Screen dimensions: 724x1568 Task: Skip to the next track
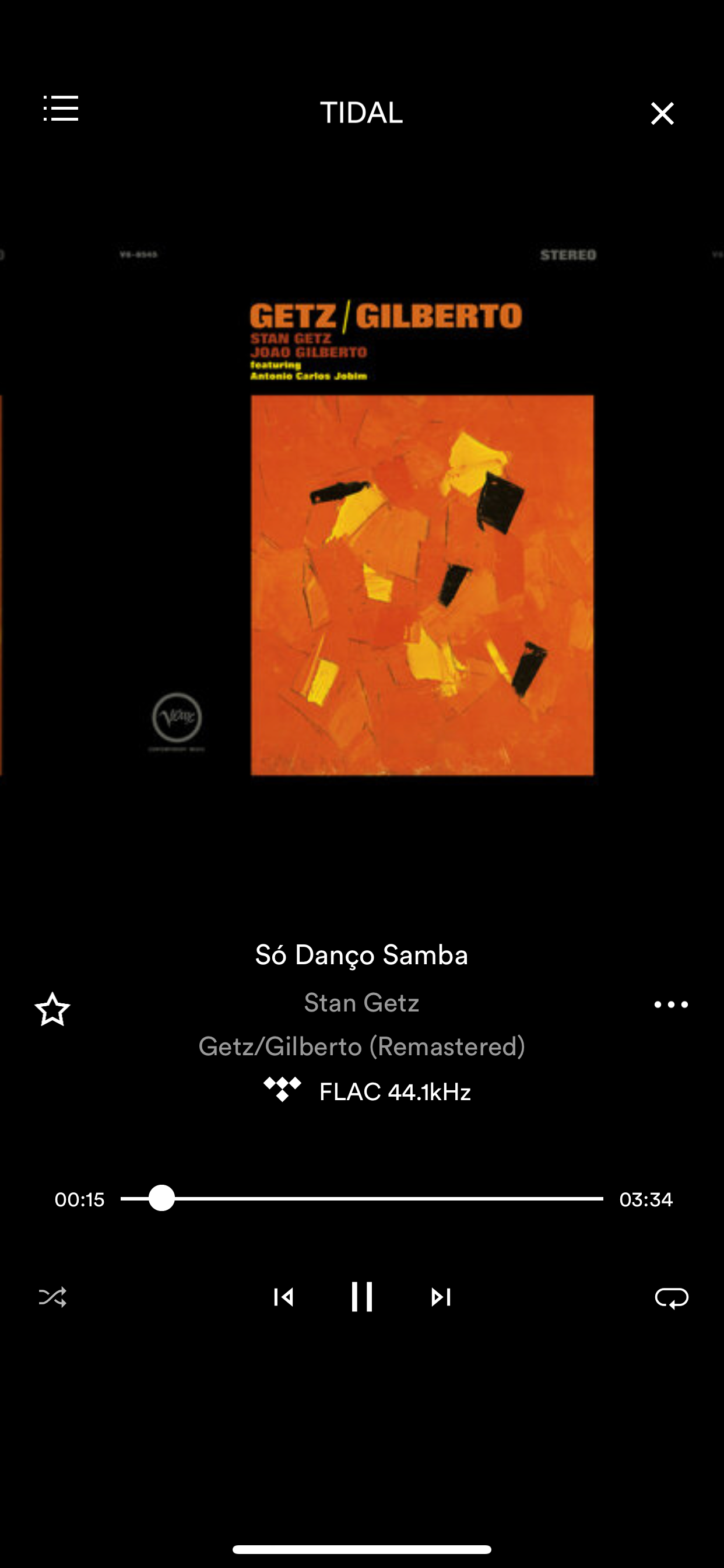[x=441, y=1297]
